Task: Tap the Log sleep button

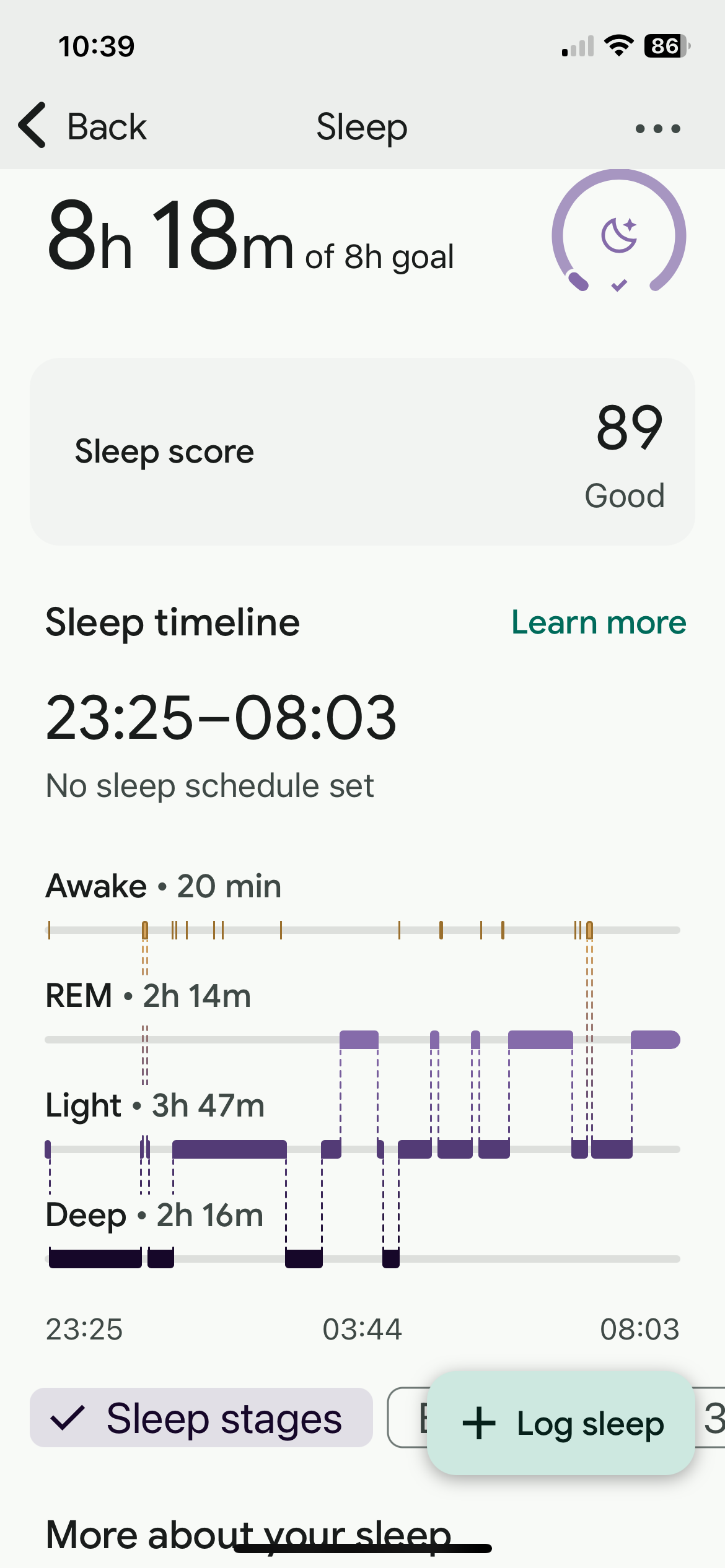Action: click(x=561, y=1423)
